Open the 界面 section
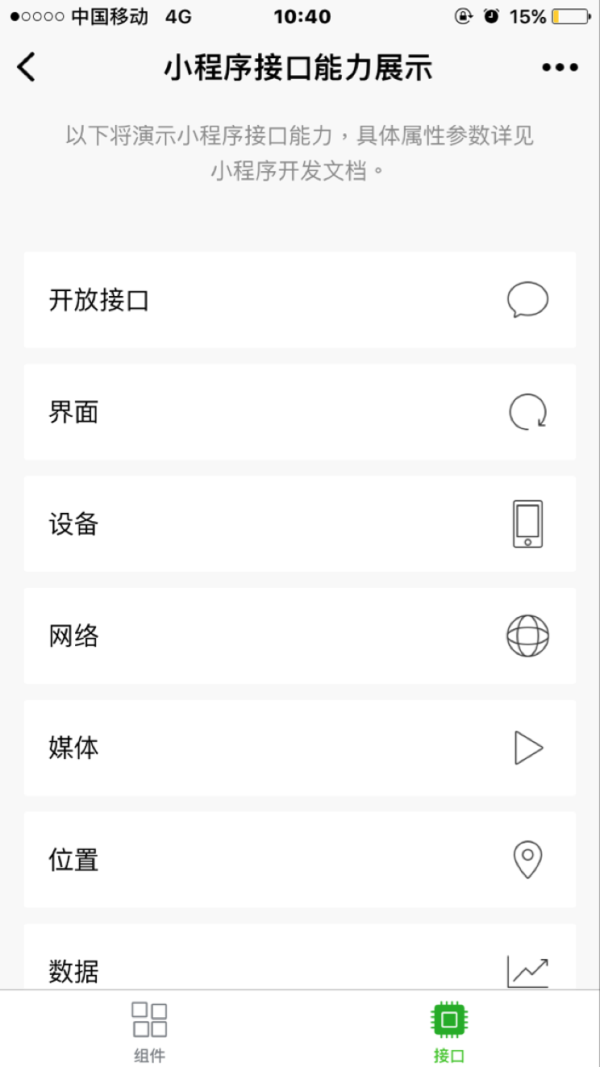The width and height of the screenshot is (600, 1067). 300,412
